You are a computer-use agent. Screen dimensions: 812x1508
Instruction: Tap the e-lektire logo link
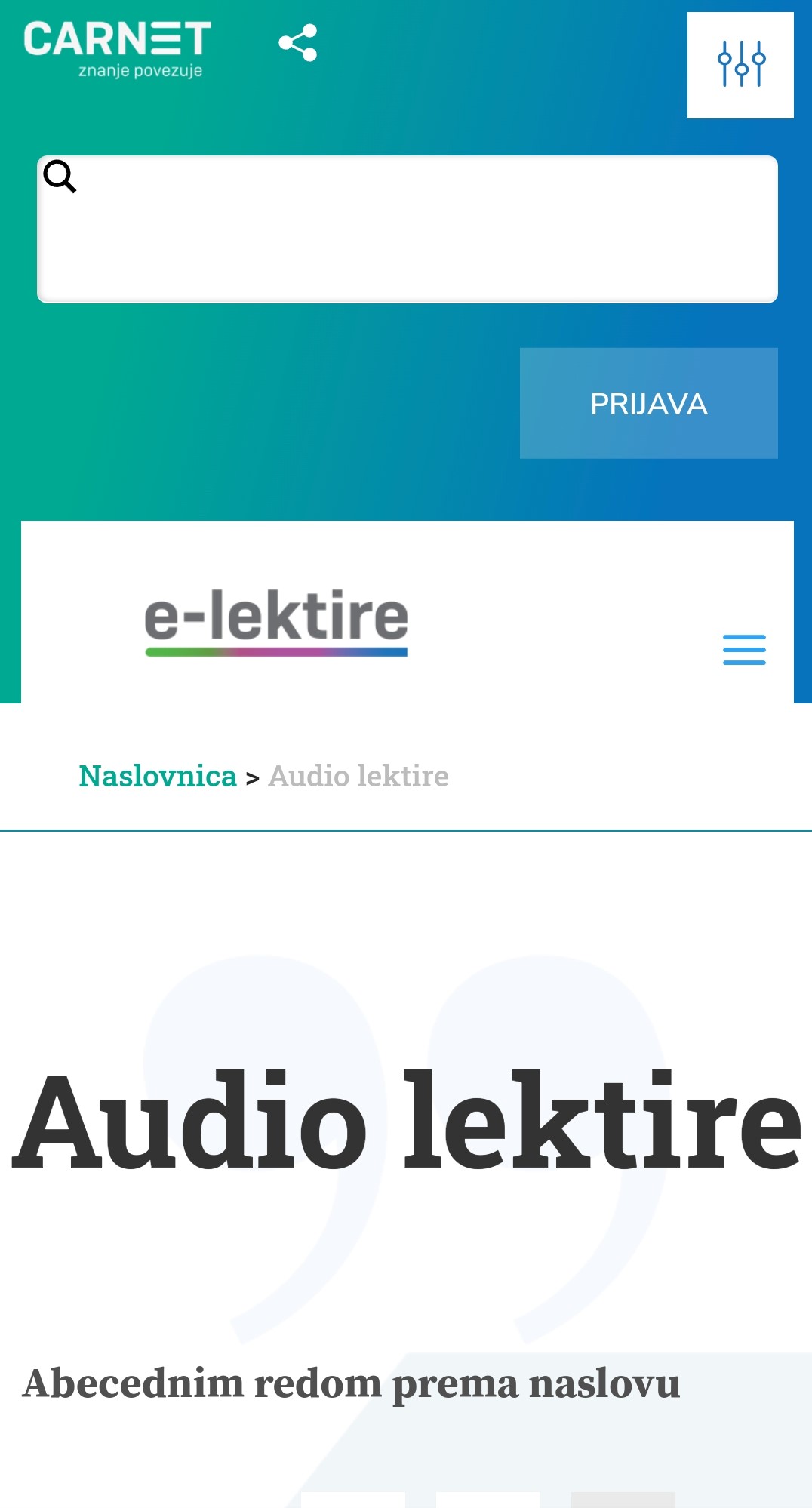(276, 623)
